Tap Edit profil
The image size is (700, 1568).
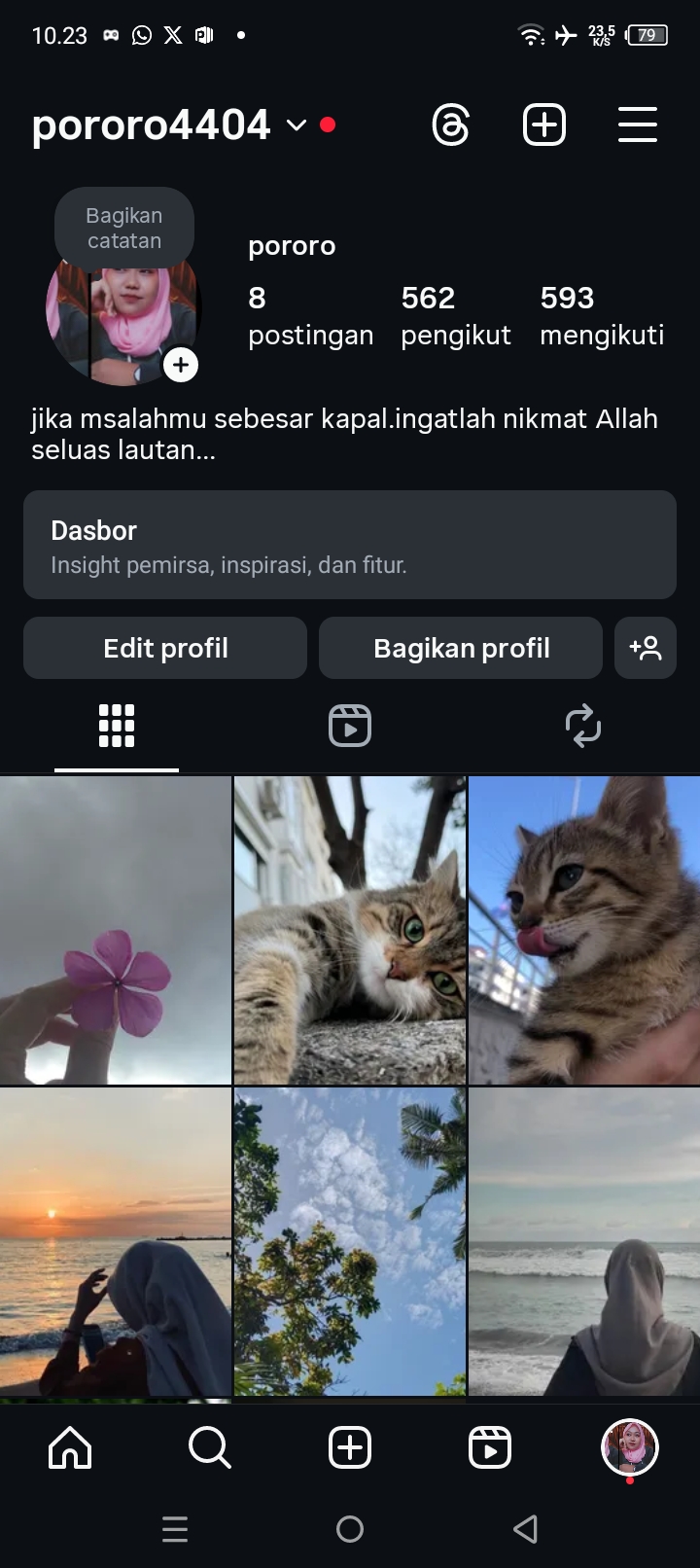(x=165, y=648)
